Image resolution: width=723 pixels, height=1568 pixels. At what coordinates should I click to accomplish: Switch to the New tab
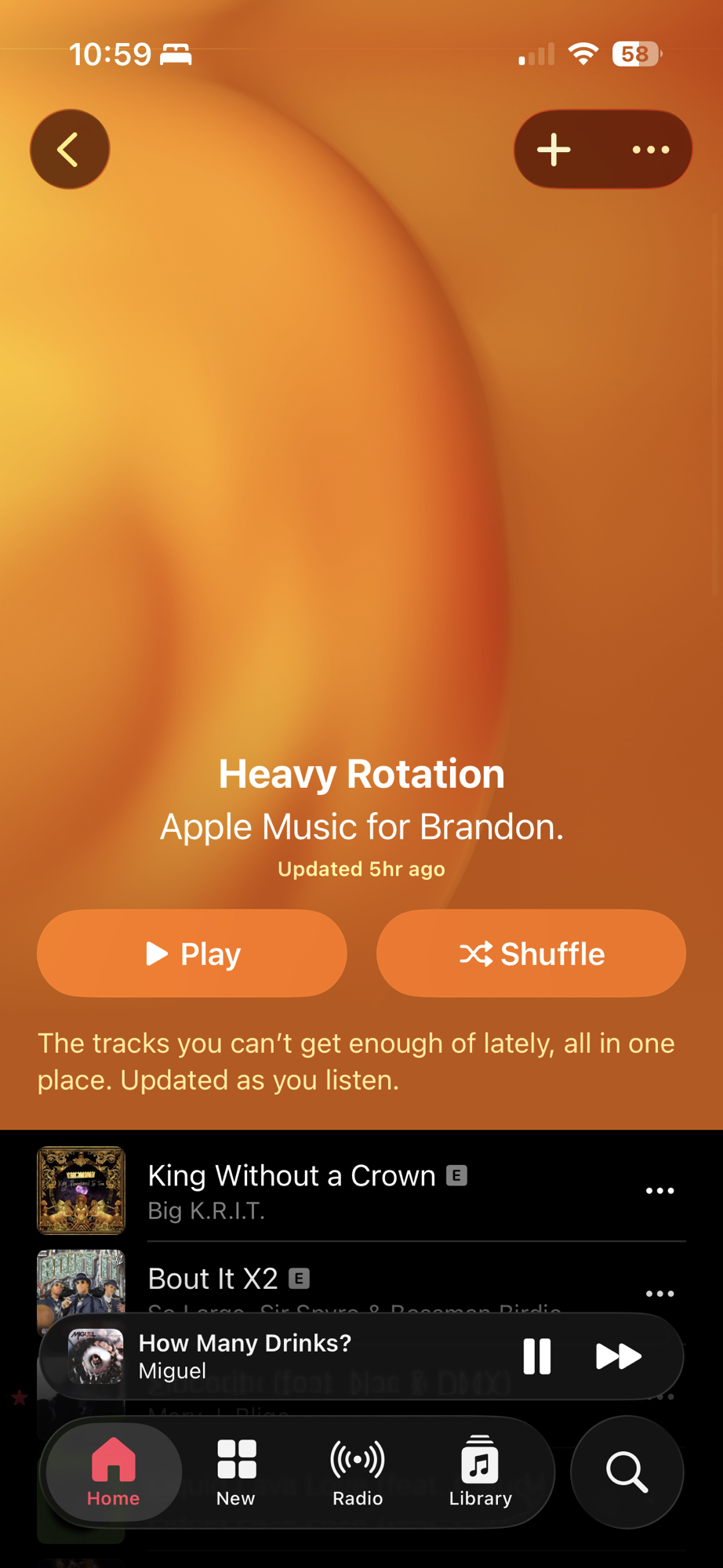236,1472
